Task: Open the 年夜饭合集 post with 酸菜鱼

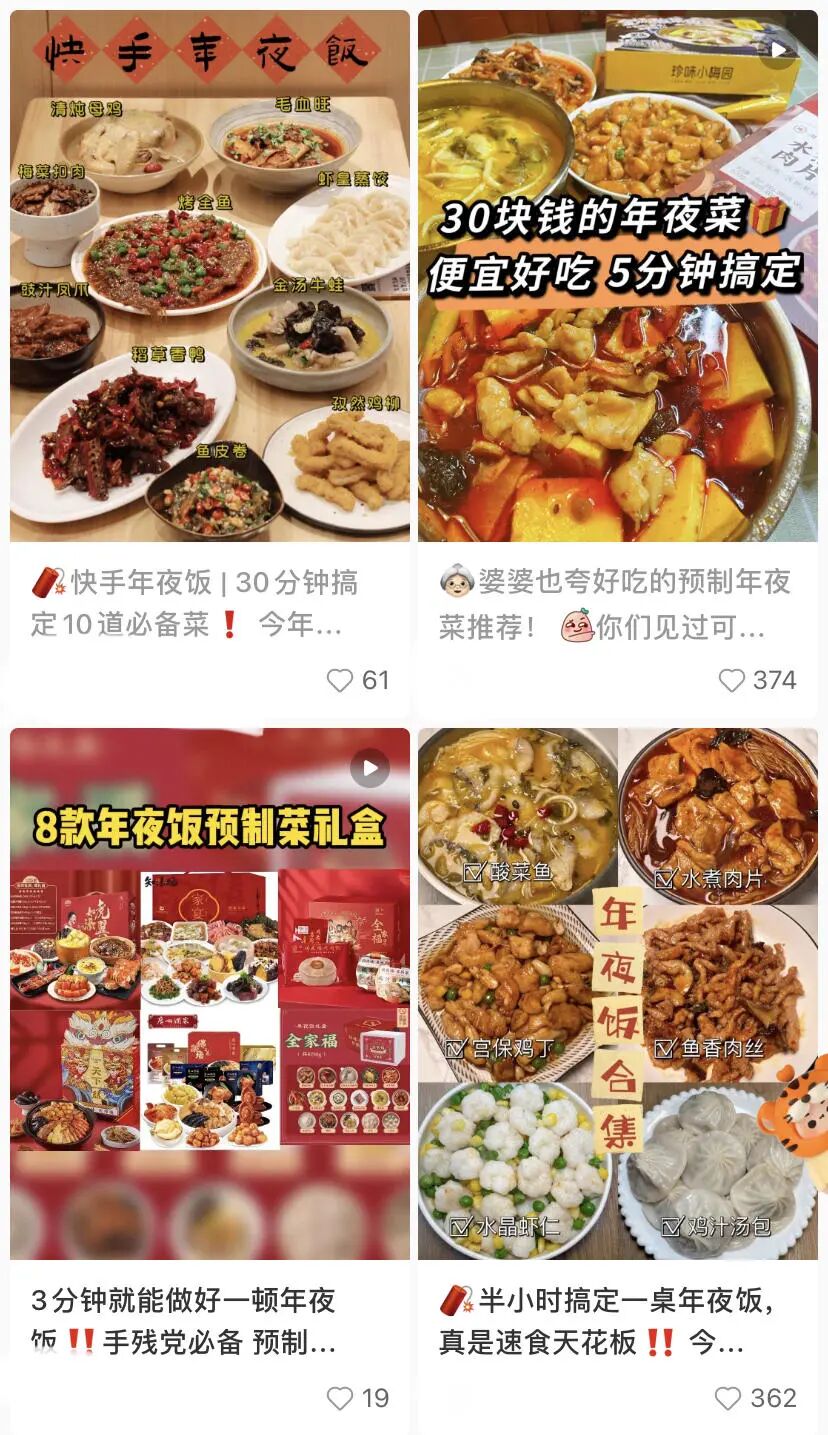Action: 618,994
